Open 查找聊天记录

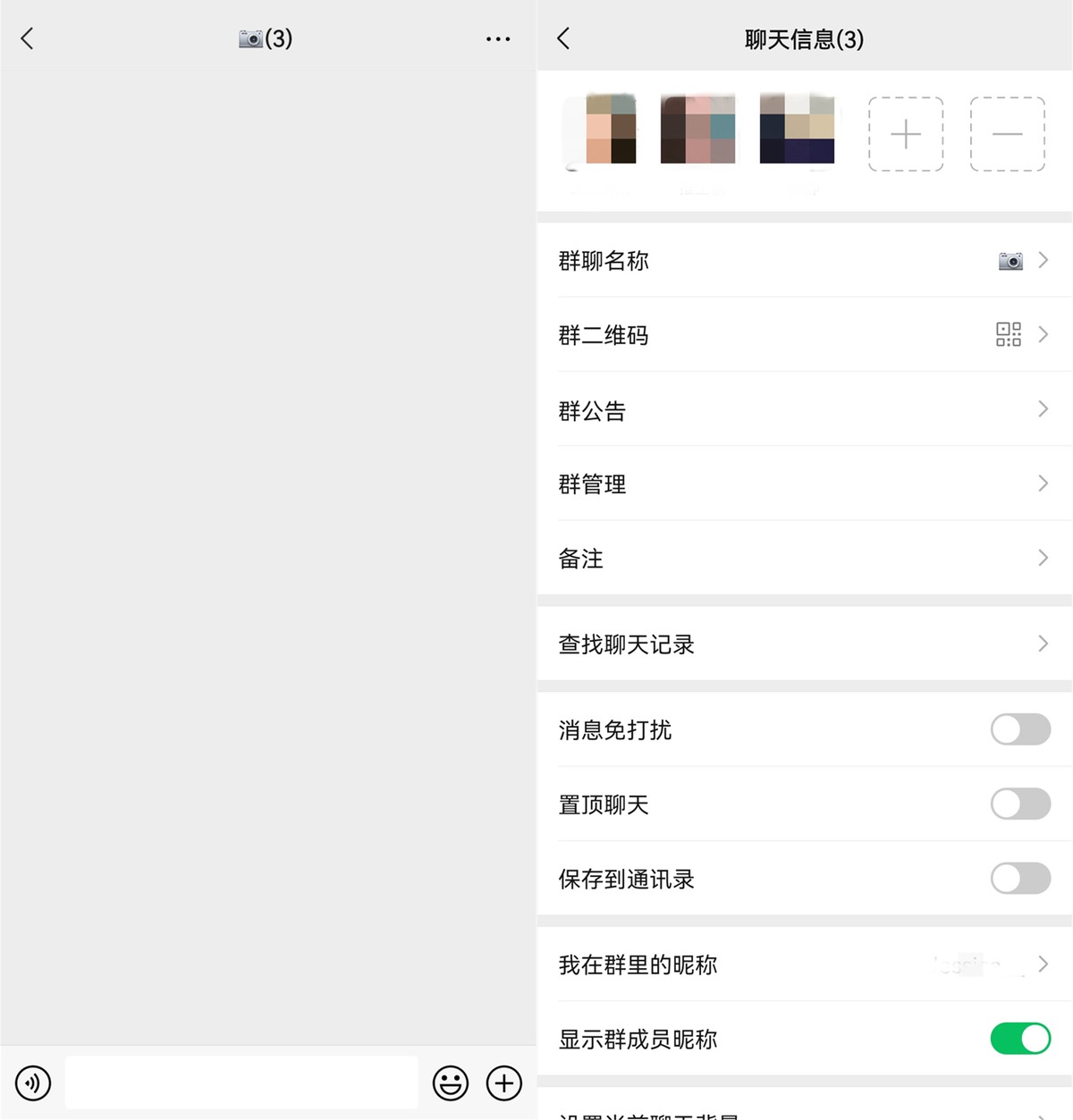click(x=803, y=644)
